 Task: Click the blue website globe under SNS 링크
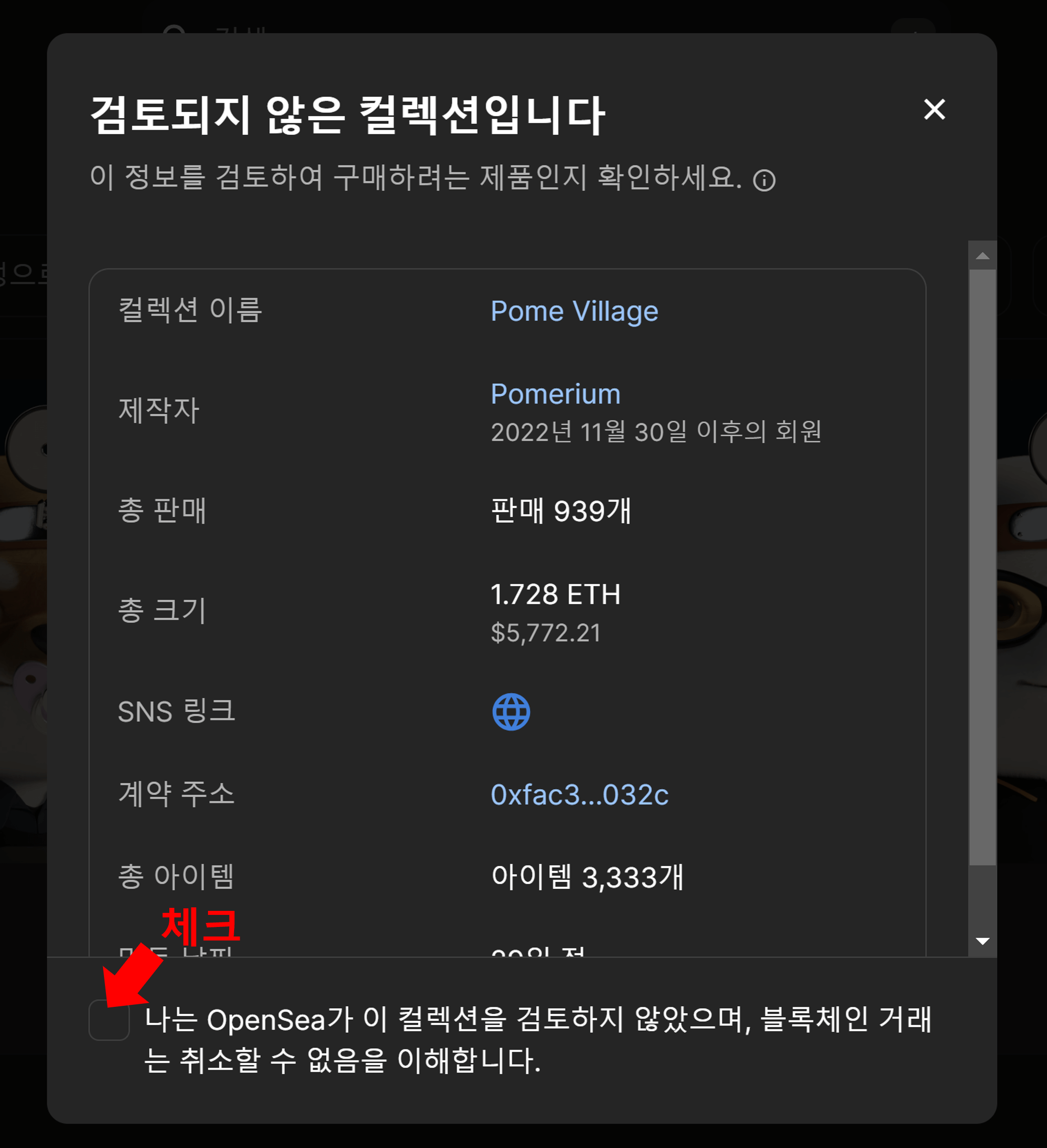pyautogui.click(x=512, y=711)
